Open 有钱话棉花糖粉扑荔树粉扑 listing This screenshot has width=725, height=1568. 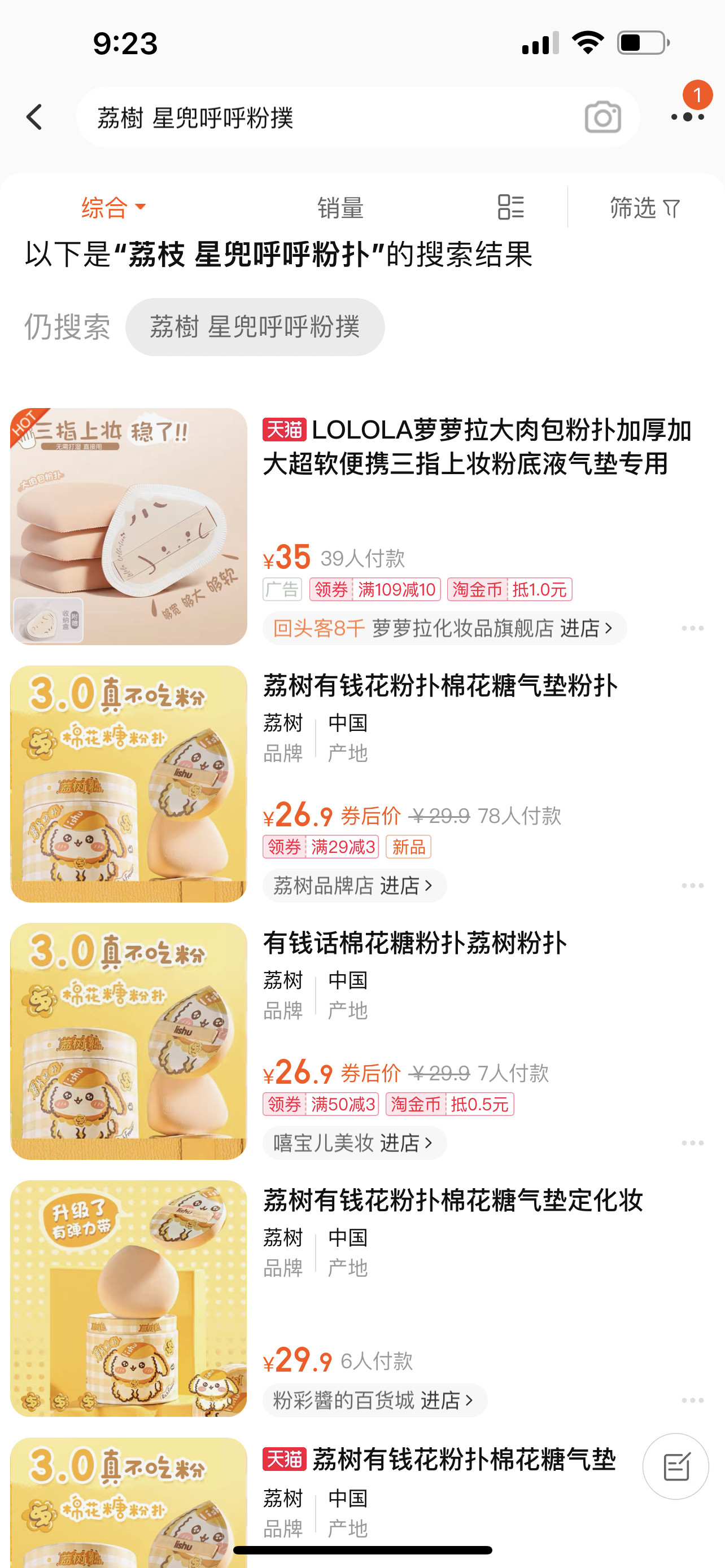point(414,944)
